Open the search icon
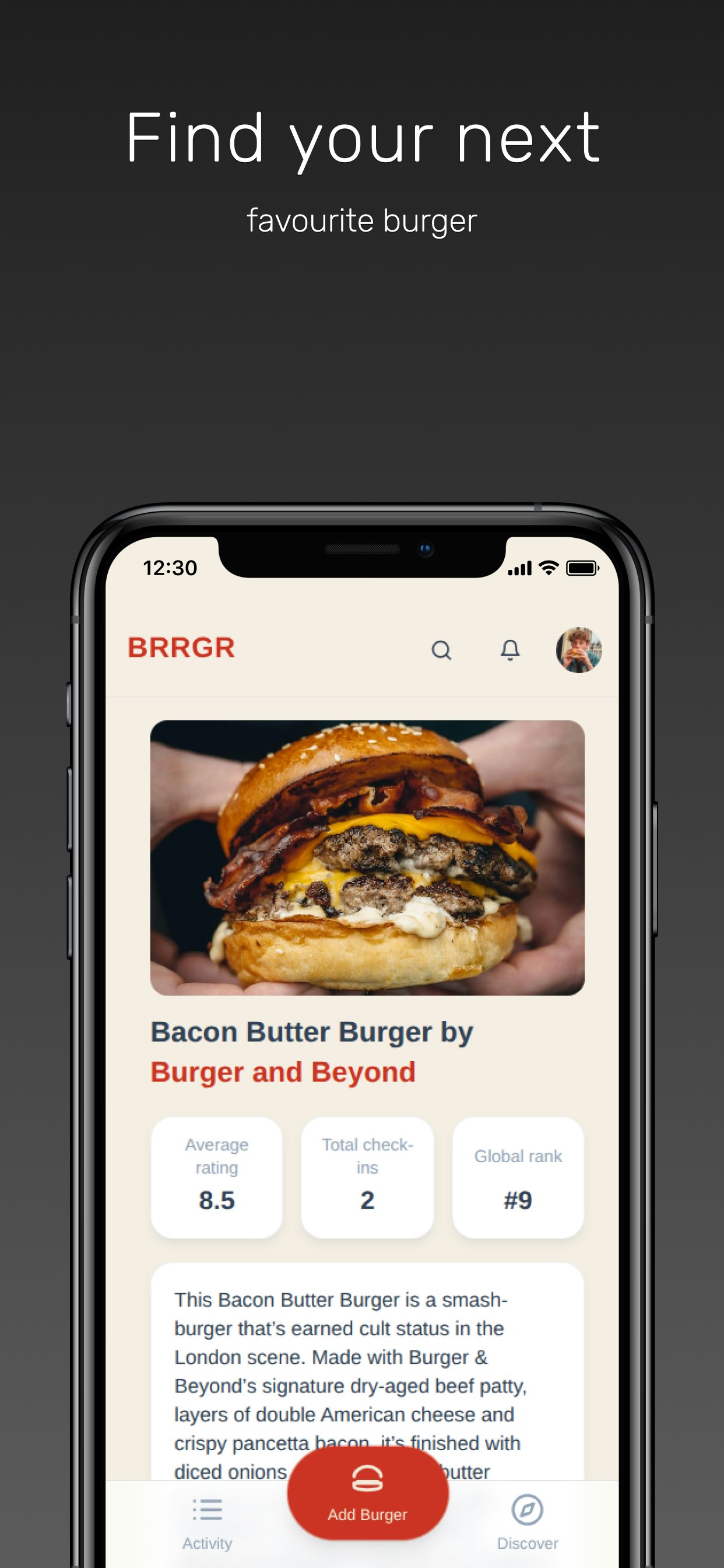This screenshot has width=724, height=1568. click(x=442, y=650)
